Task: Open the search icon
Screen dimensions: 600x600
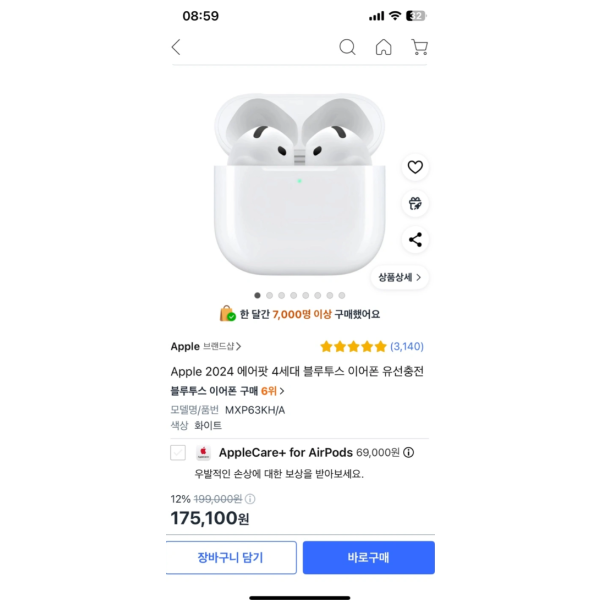Action: 347,47
